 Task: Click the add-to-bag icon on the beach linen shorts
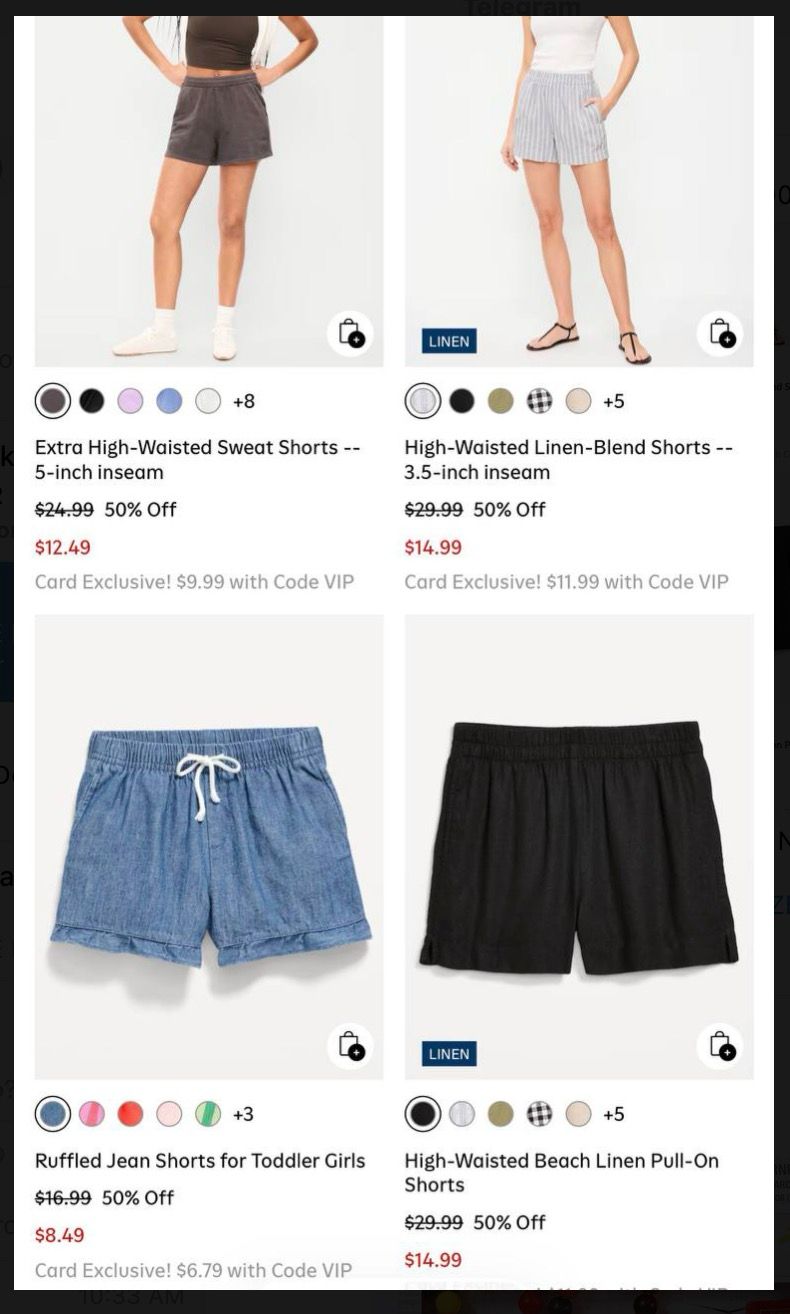tap(721, 1047)
